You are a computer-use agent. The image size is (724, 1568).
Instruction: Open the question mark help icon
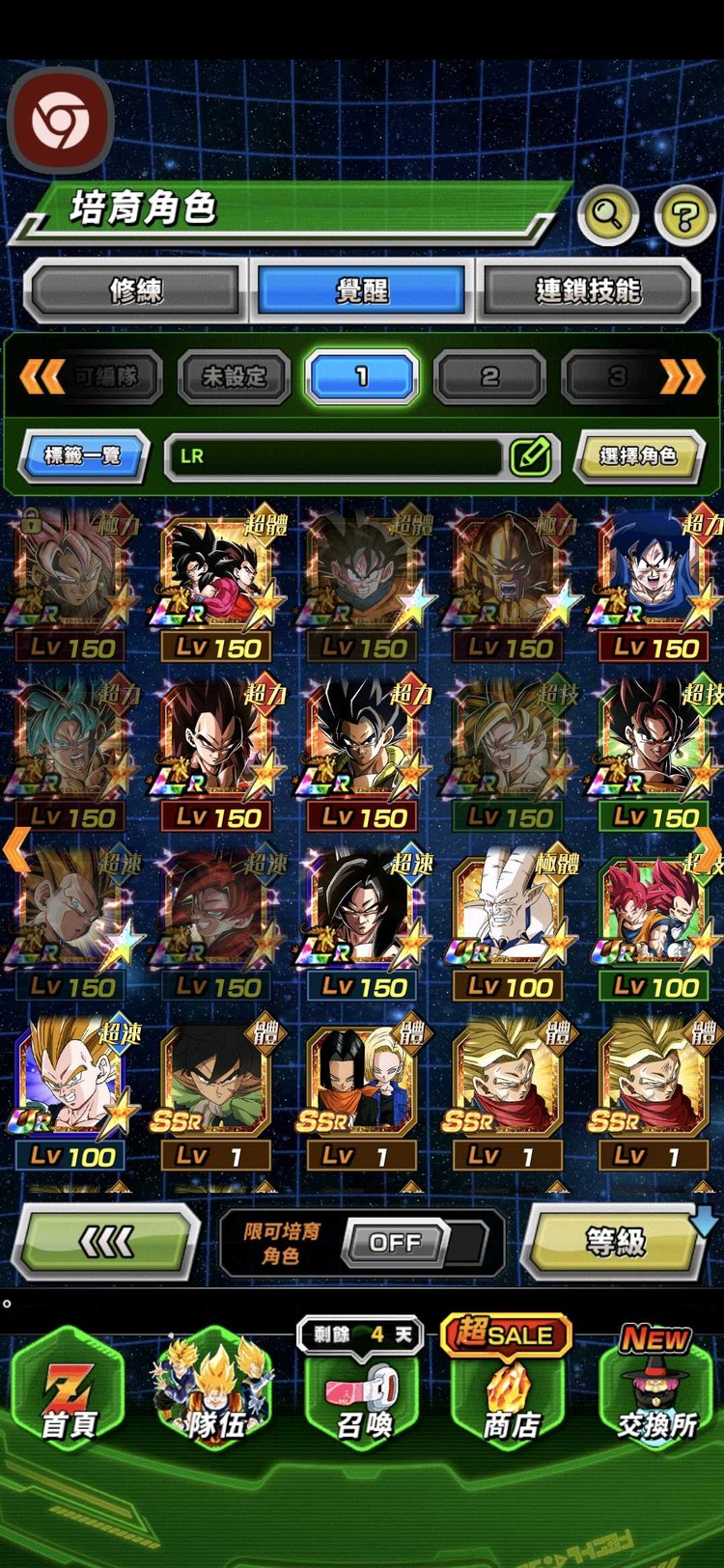pos(684,215)
